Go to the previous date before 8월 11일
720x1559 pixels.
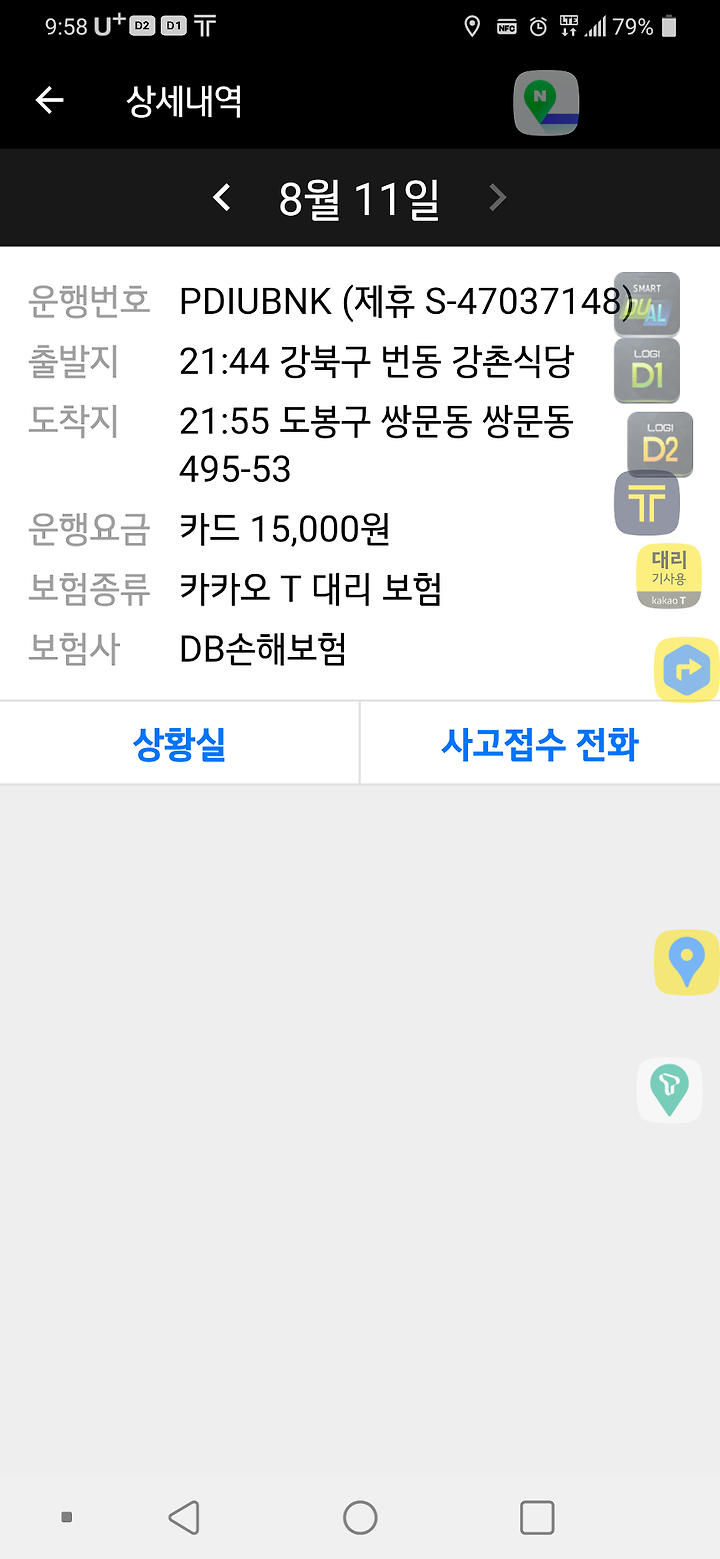pos(222,198)
